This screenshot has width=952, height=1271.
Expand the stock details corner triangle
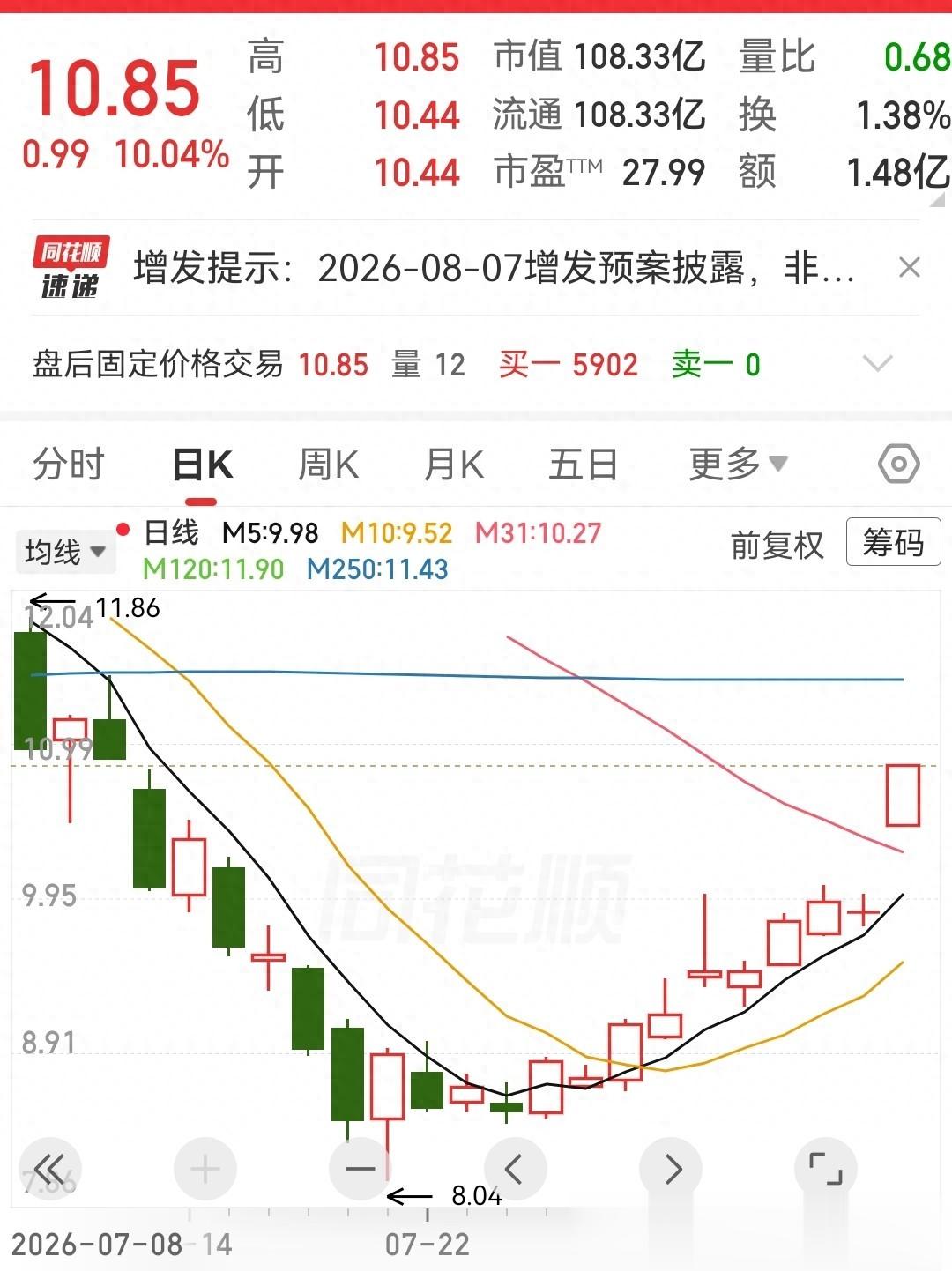point(937,200)
